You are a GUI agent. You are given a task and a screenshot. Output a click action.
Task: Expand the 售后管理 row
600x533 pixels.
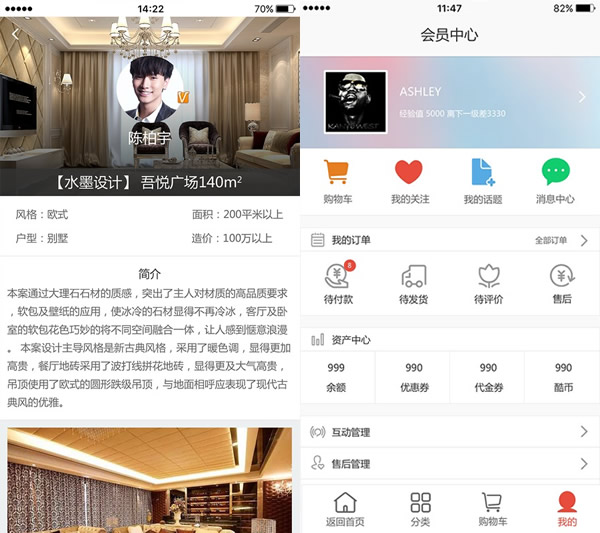tap(450, 464)
